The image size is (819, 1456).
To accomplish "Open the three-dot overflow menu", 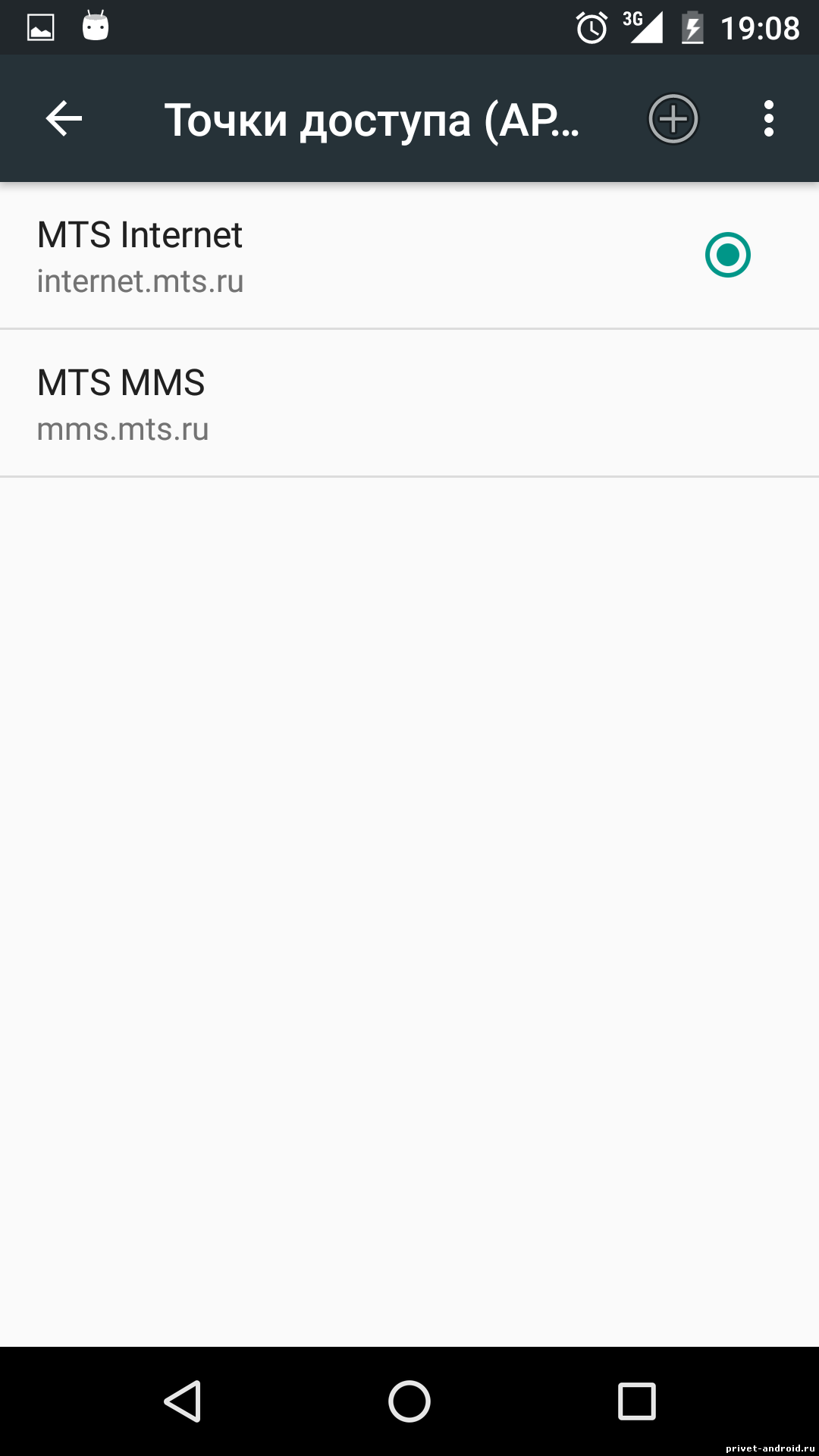I will (768, 119).
